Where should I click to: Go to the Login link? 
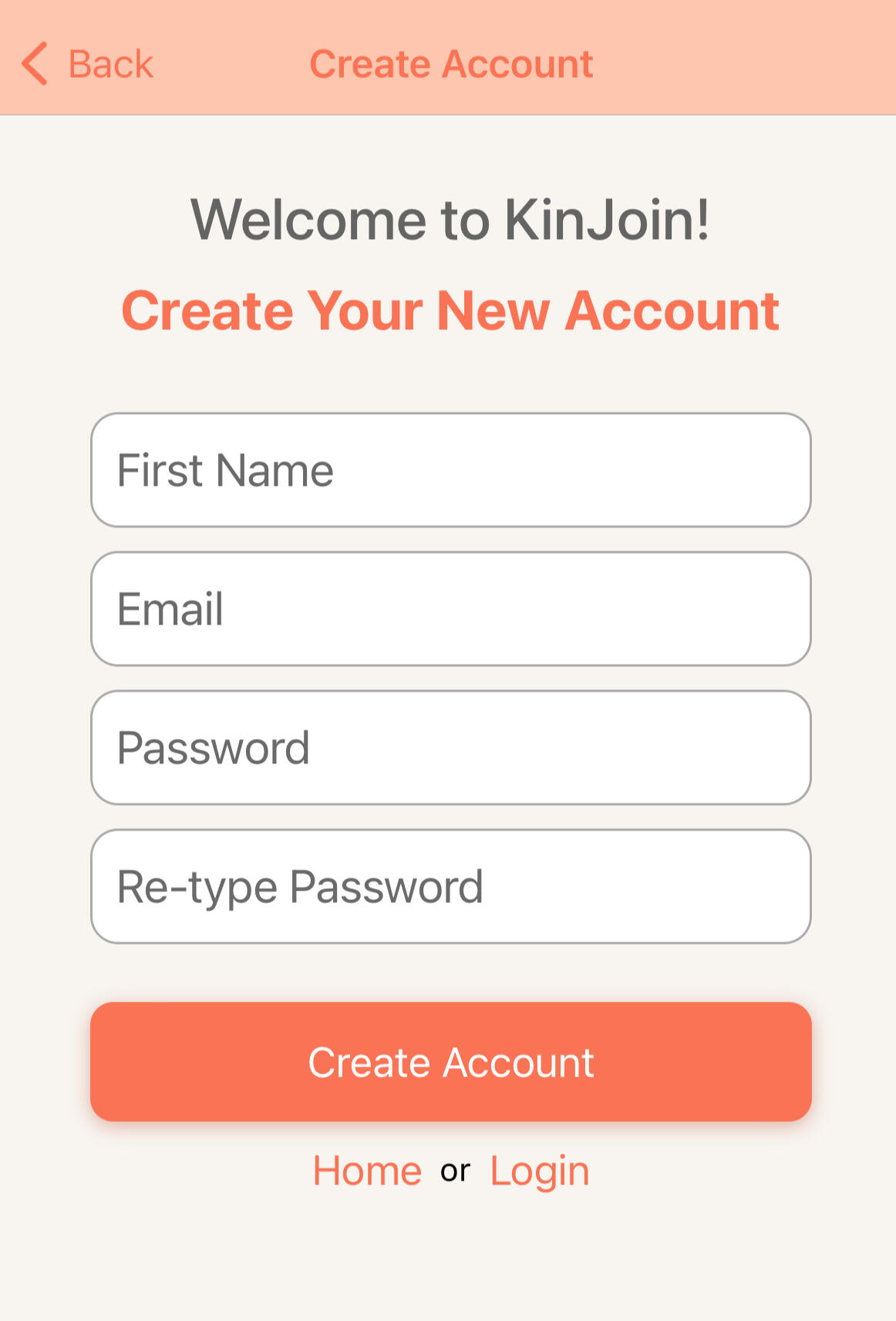coord(540,1171)
